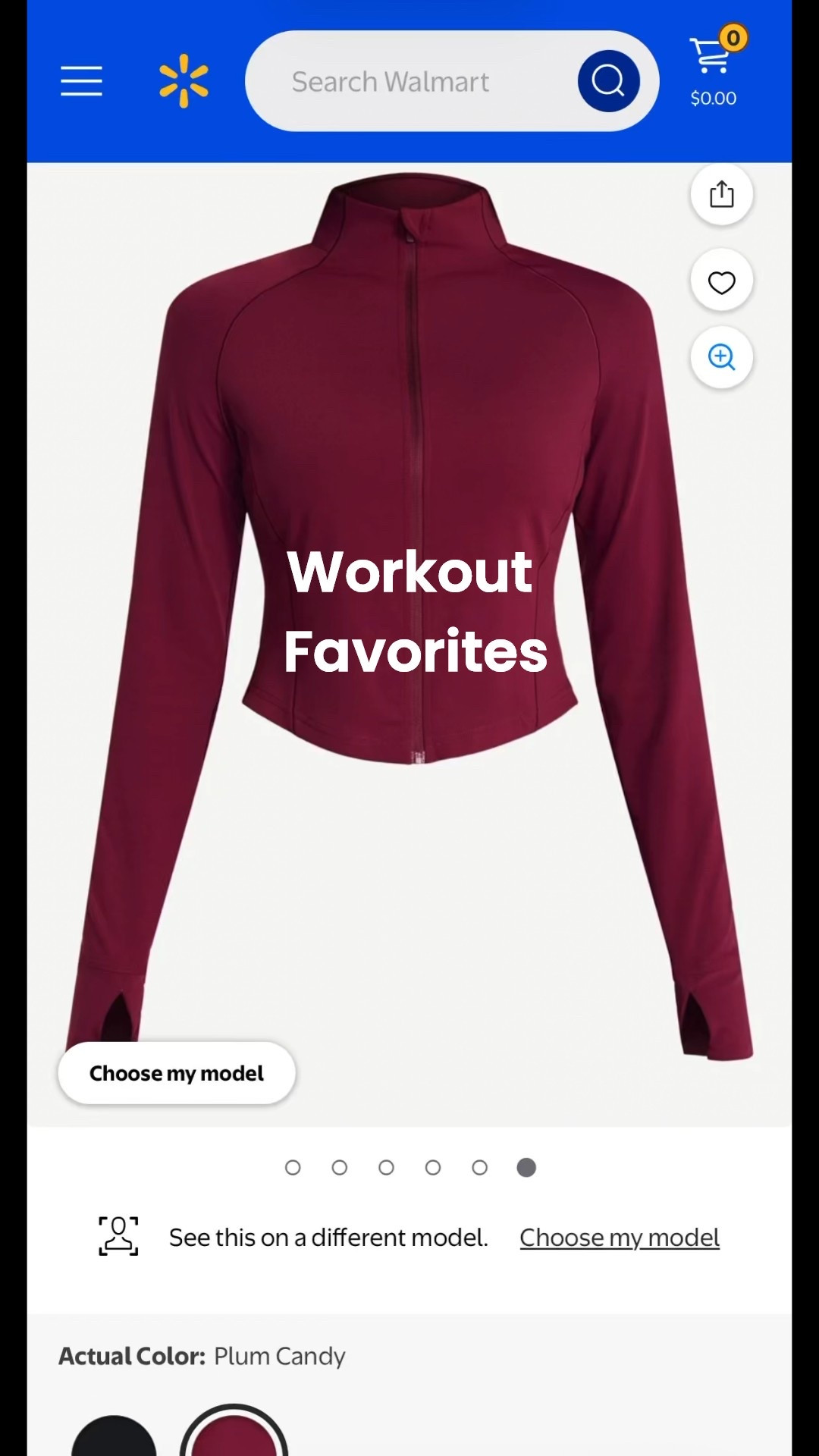Open the cart total dropdown
The height and width of the screenshot is (1456, 819).
[x=711, y=97]
